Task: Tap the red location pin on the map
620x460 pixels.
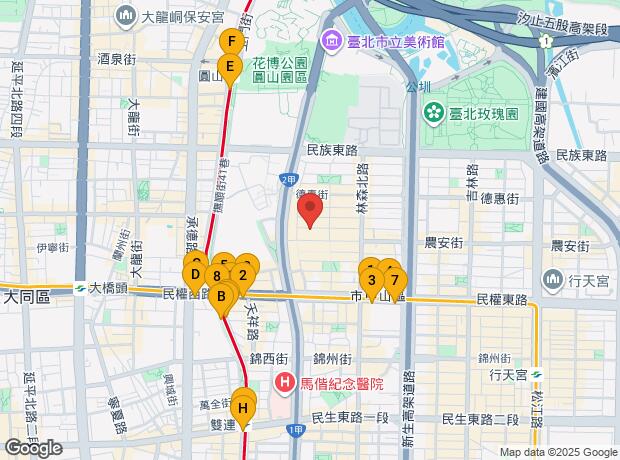Action: click(x=310, y=209)
